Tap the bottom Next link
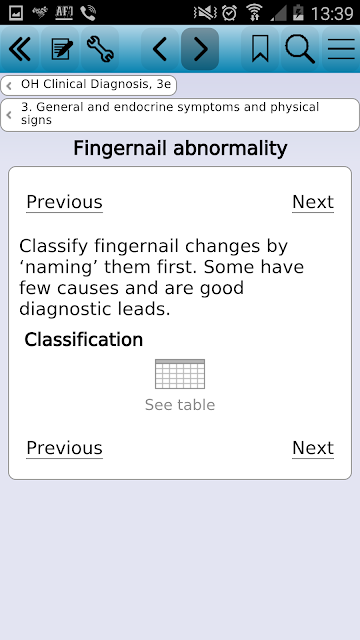 coord(313,448)
